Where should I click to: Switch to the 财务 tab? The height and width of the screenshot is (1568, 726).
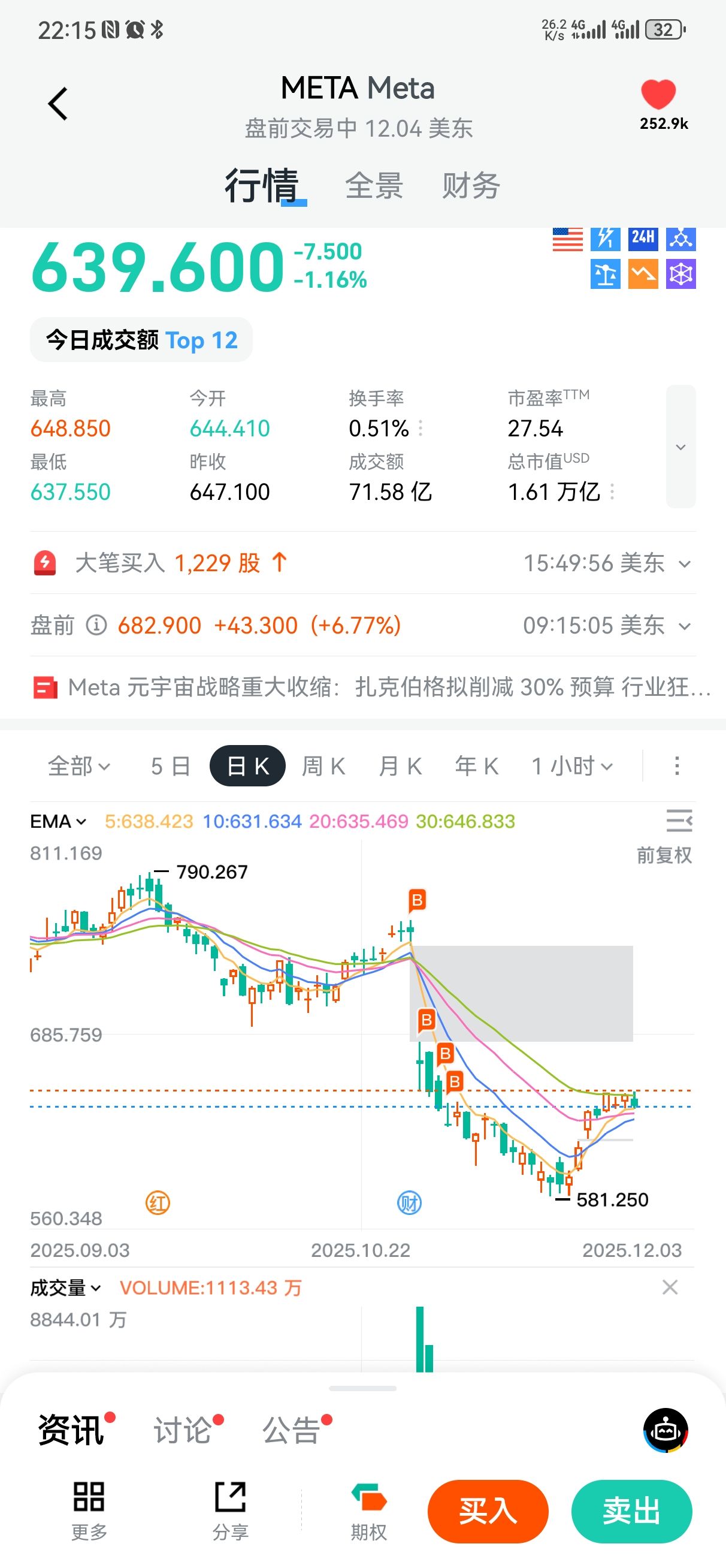[470, 185]
